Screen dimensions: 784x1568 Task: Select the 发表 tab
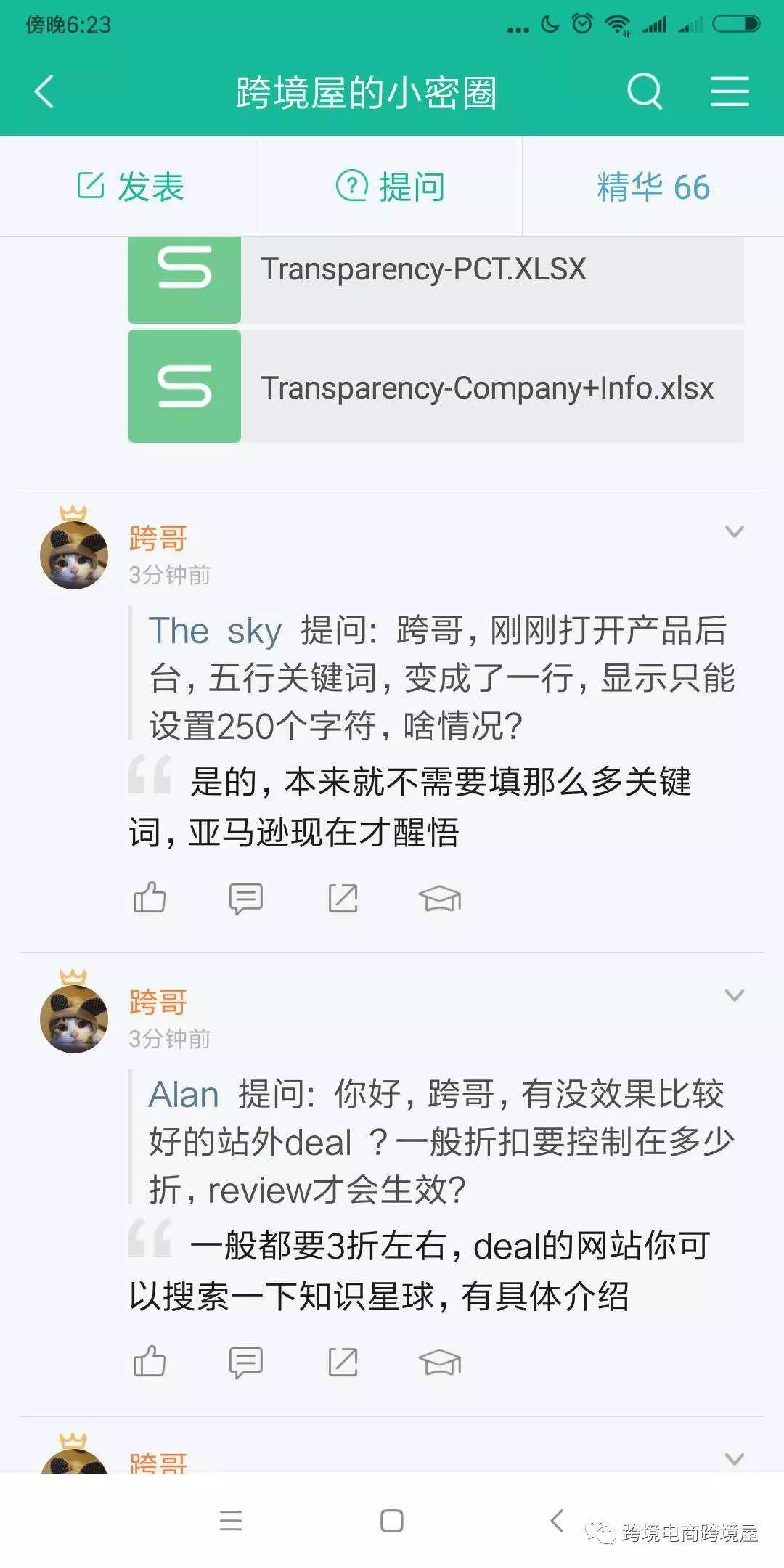pyautogui.click(x=131, y=187)
